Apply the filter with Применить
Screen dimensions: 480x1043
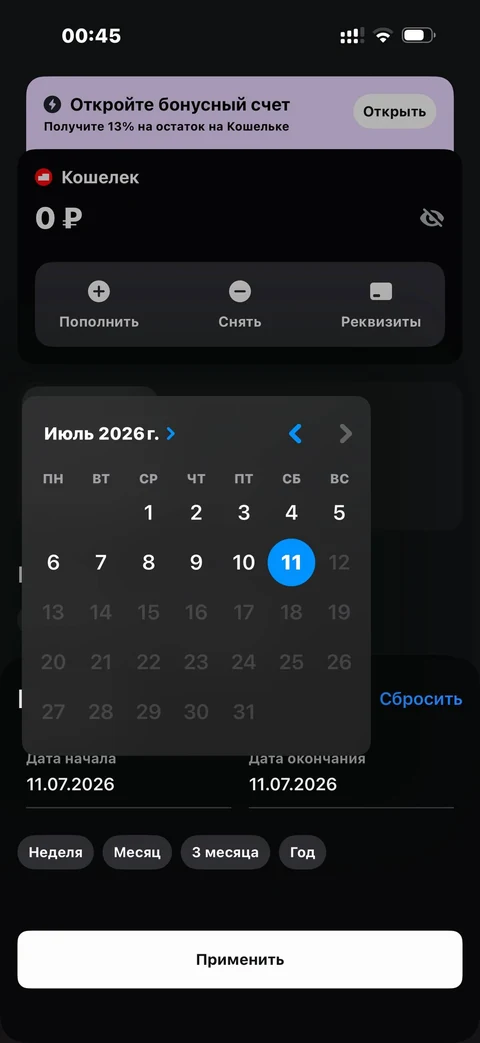pyautogui.click(x=240, y=959)
